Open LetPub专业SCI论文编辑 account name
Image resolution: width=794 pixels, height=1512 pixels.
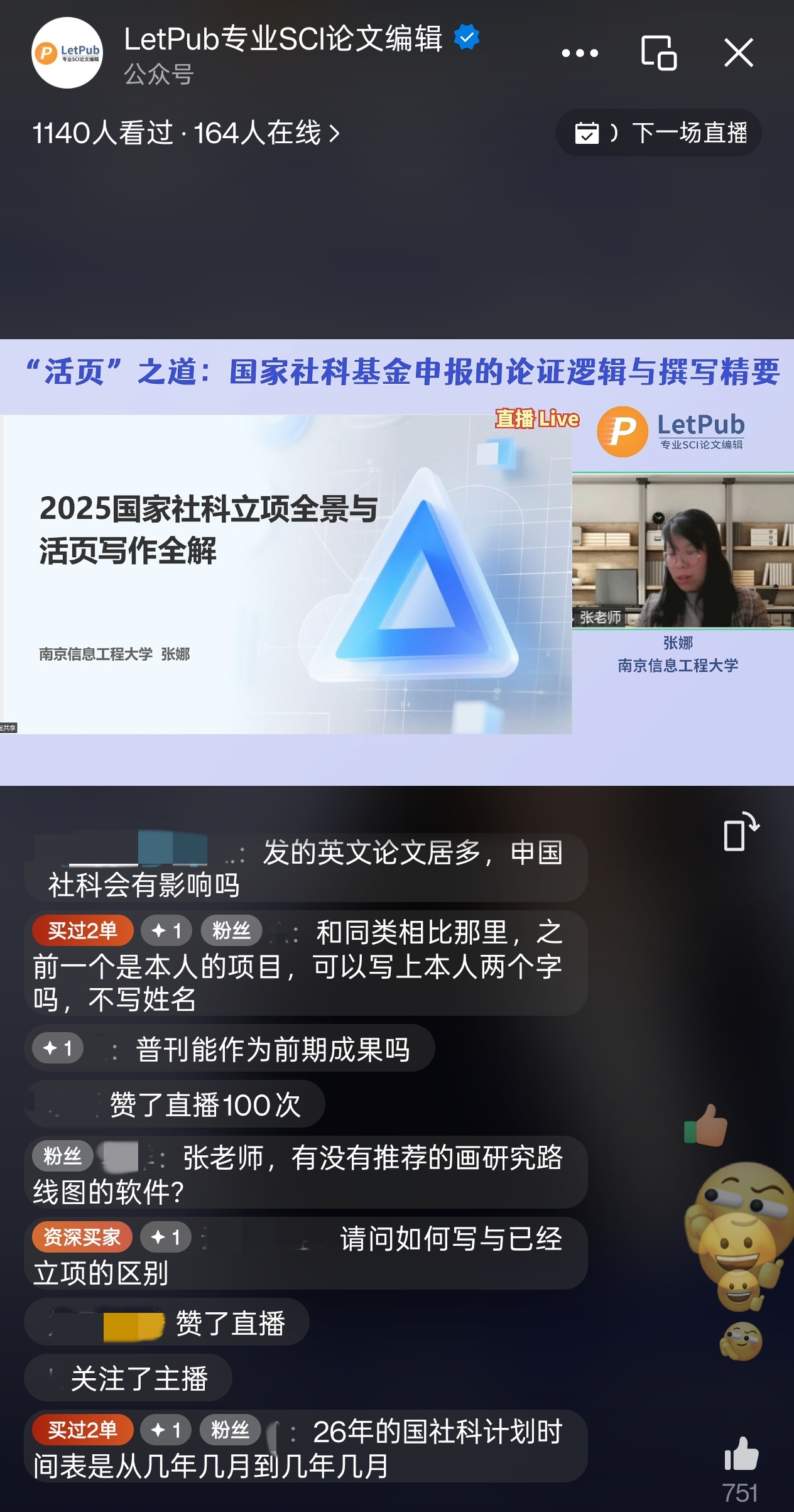point(283,39)
